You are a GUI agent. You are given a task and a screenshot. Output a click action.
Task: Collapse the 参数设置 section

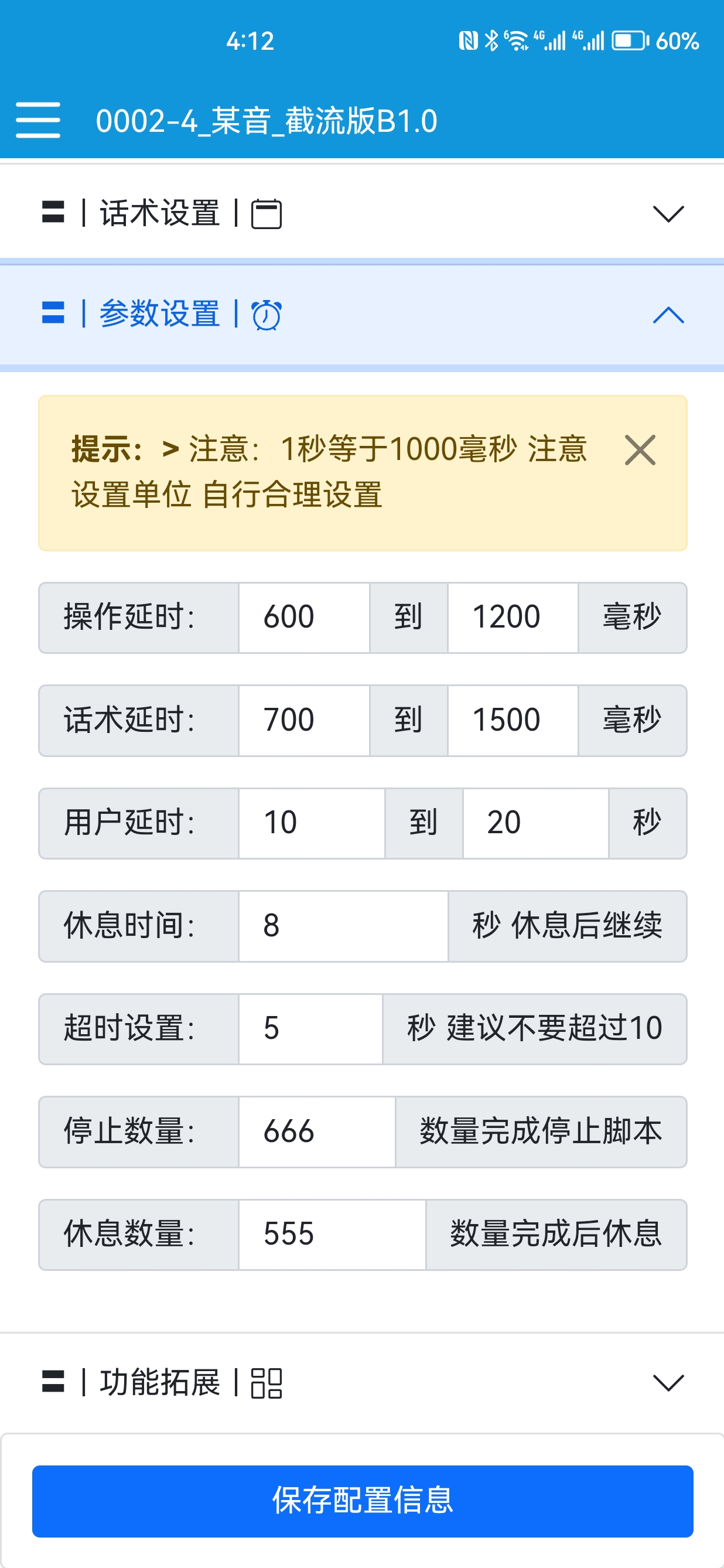[x=362, y=315]
